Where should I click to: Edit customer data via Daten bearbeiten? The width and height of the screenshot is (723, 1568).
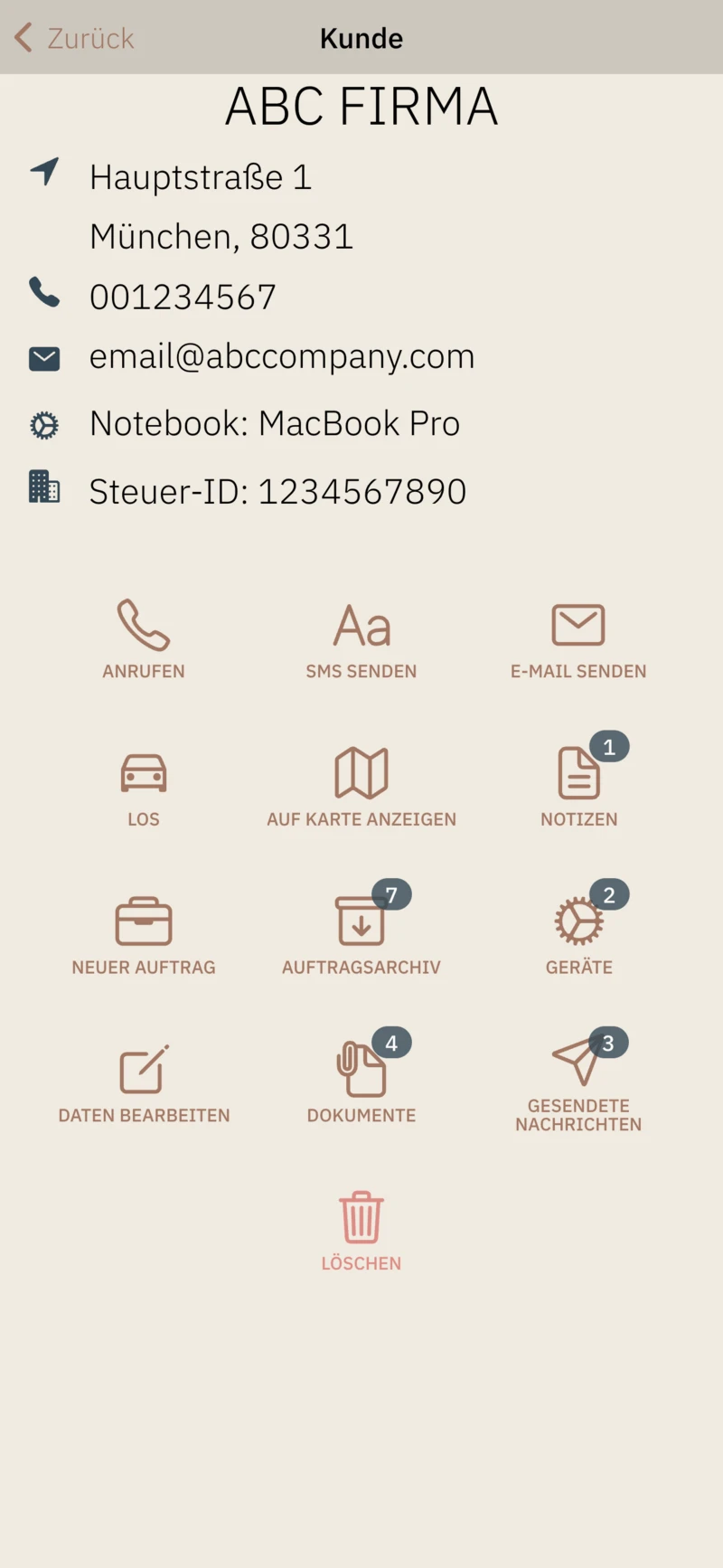144,1083
